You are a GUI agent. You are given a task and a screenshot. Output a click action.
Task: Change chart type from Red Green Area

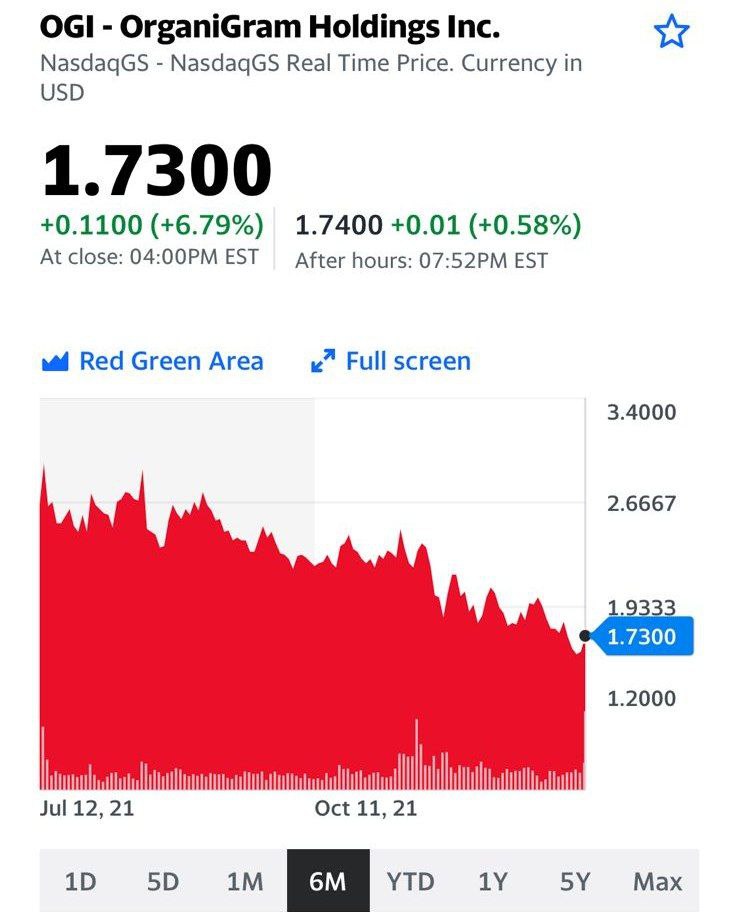tap(152, 361)
